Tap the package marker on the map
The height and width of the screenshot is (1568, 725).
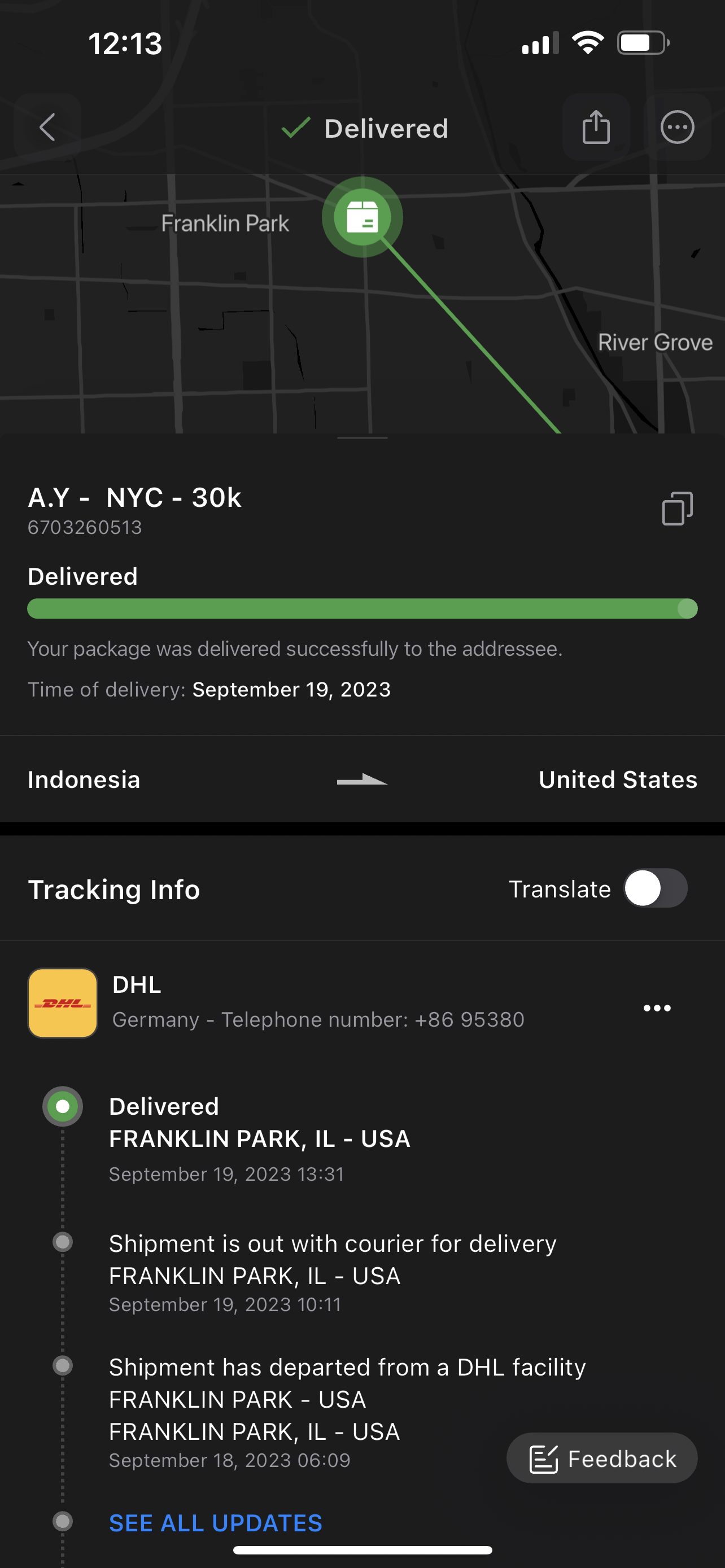click(x=362, y=217)
